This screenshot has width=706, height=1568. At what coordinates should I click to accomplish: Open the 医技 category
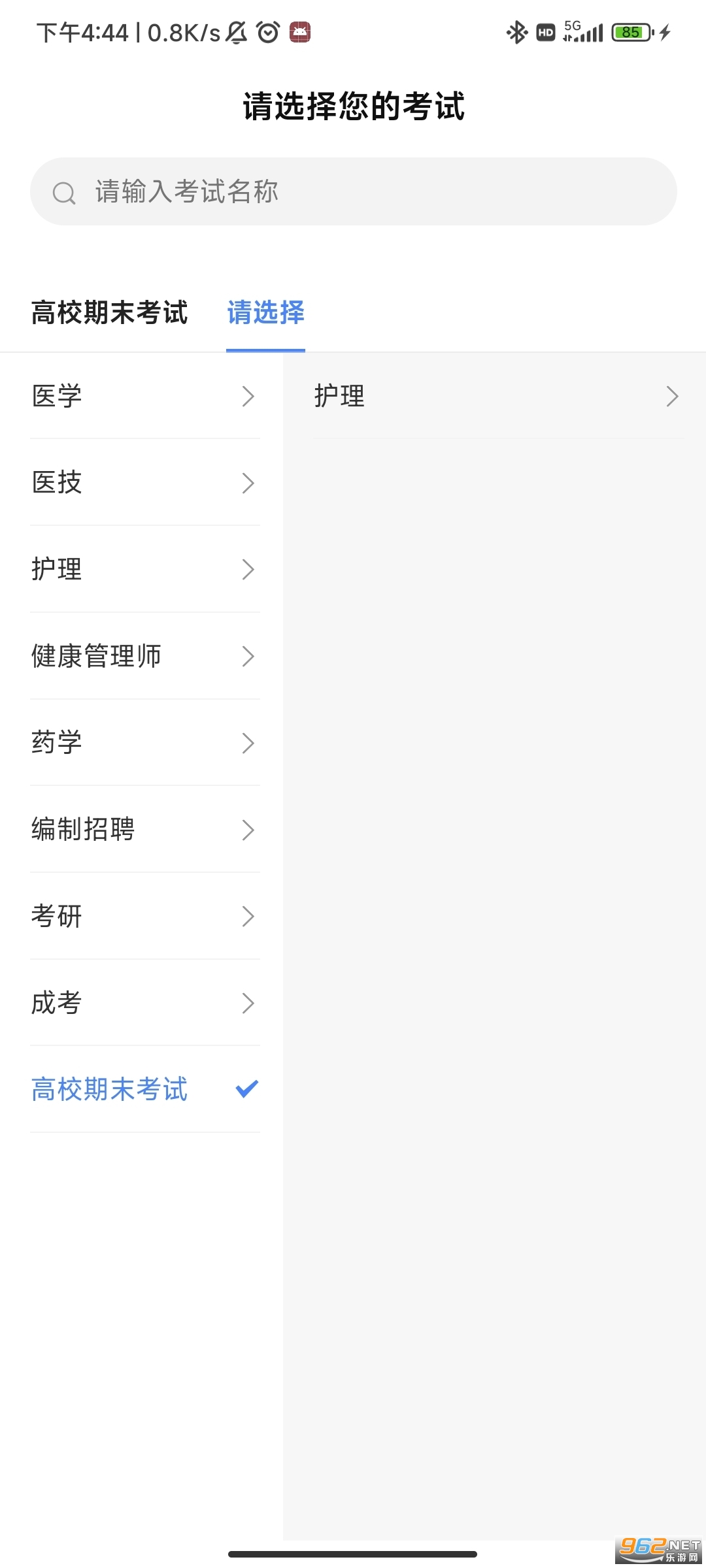point(144,483)
